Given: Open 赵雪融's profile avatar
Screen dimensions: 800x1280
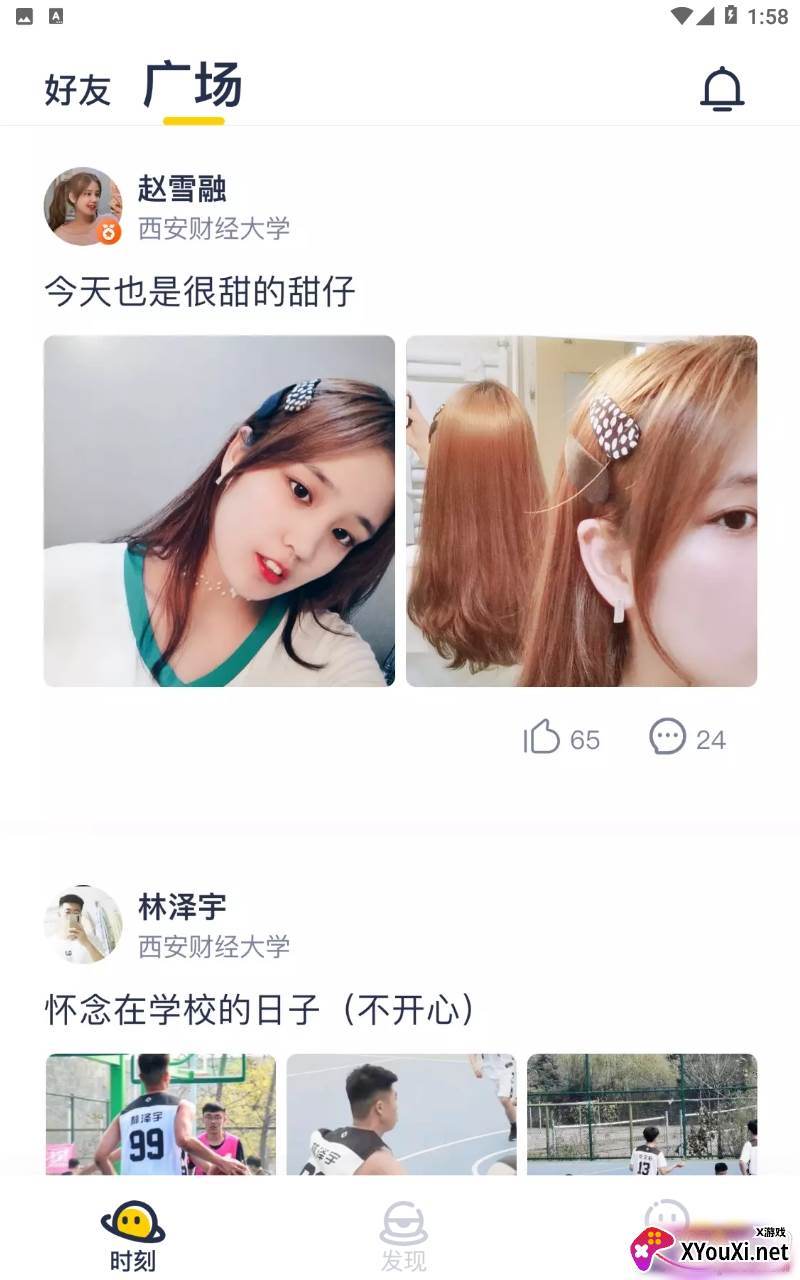Looking at the screenshot, I should [x=83, y=206].
